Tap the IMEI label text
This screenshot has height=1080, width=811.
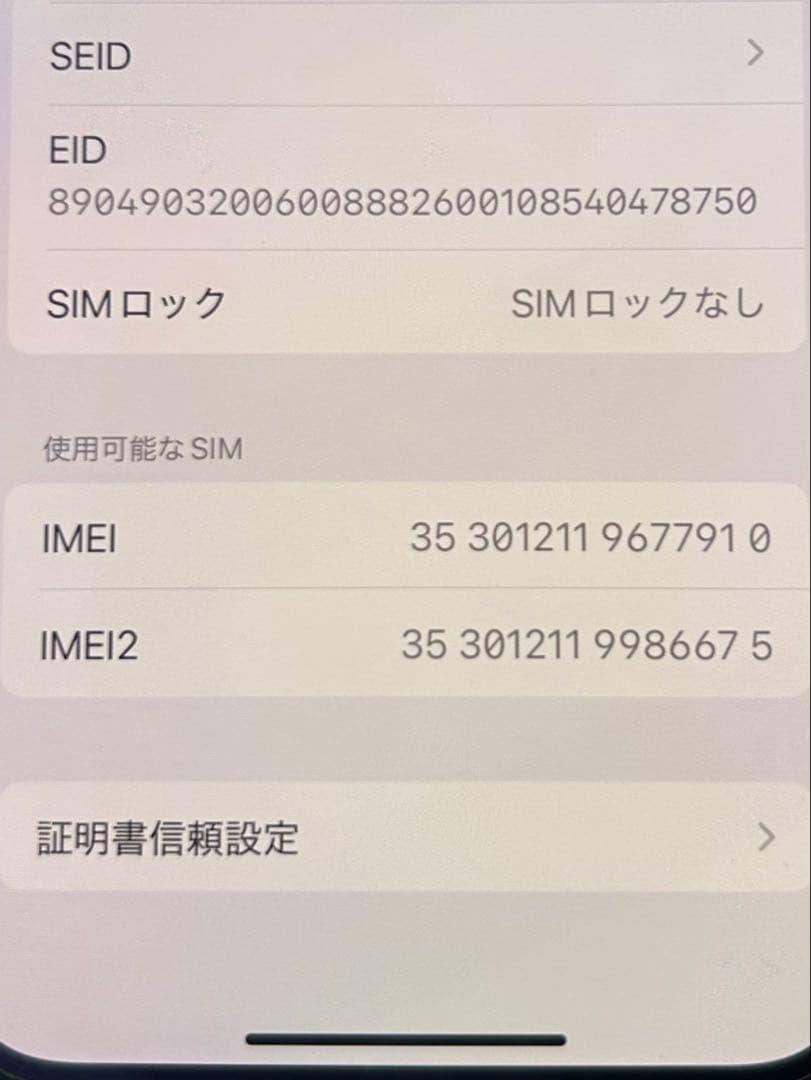tap(81, 538)
